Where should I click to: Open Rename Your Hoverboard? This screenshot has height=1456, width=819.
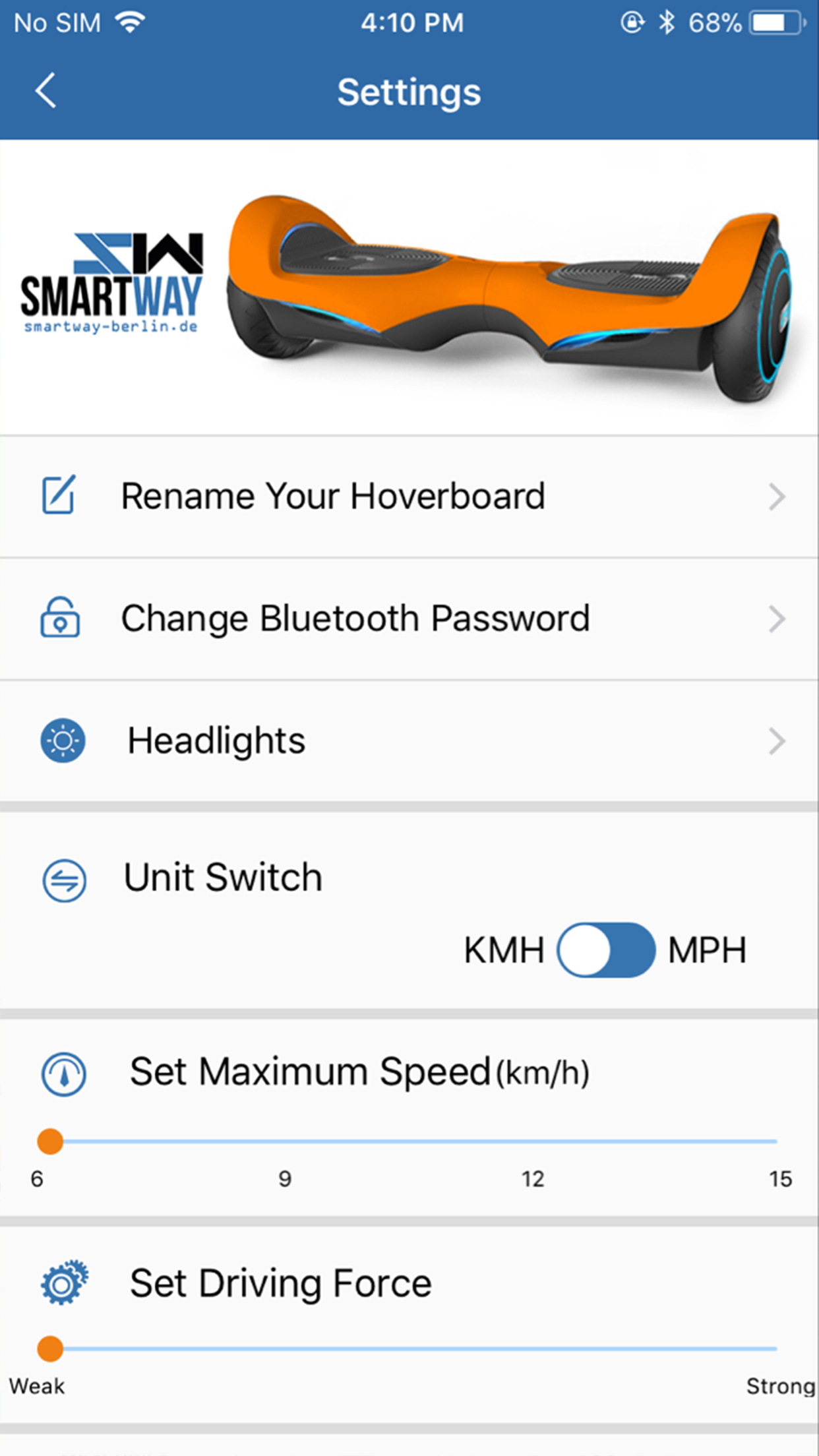(409, 497)
